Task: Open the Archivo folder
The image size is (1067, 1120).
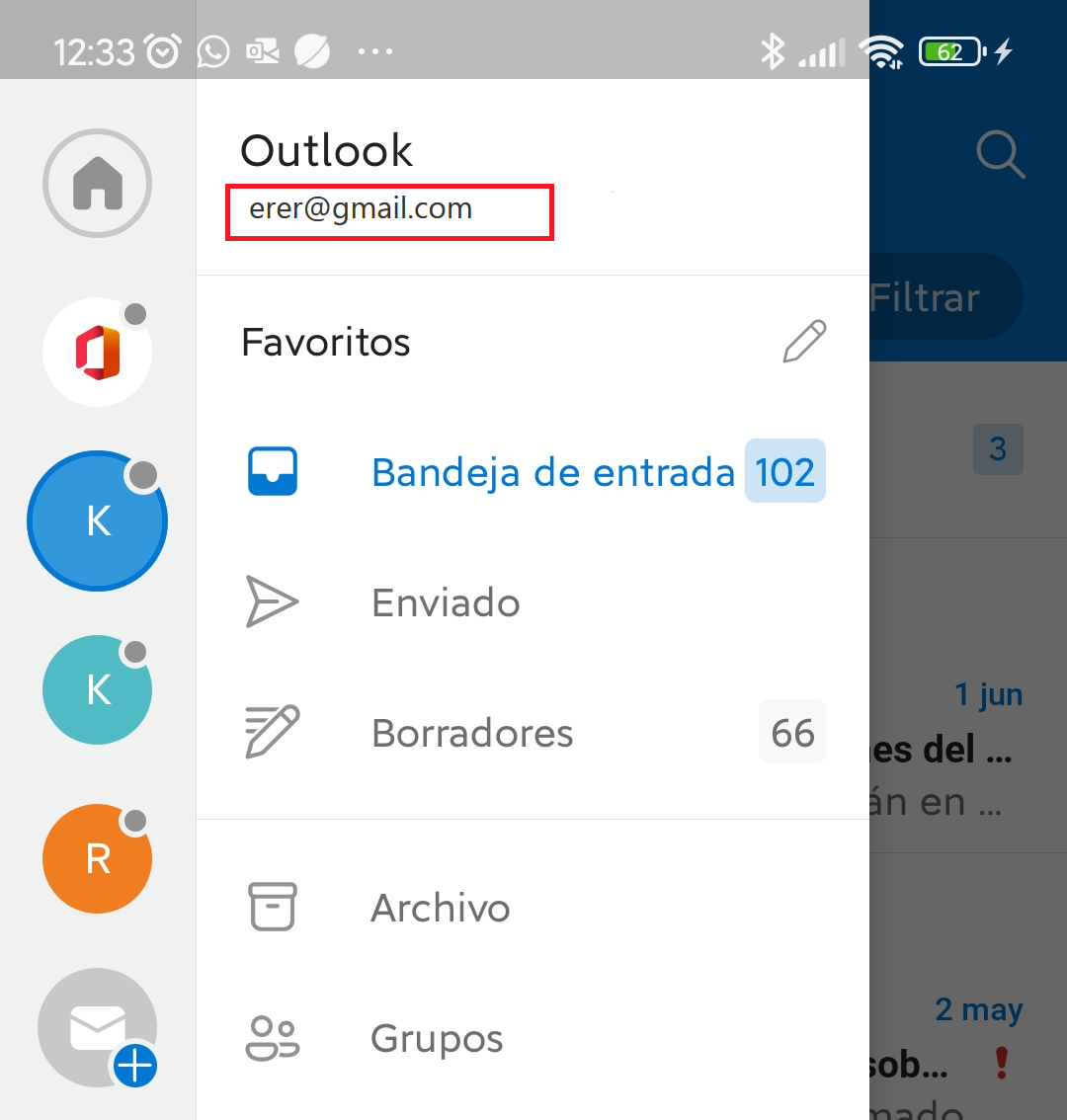Action: (440, 908)
